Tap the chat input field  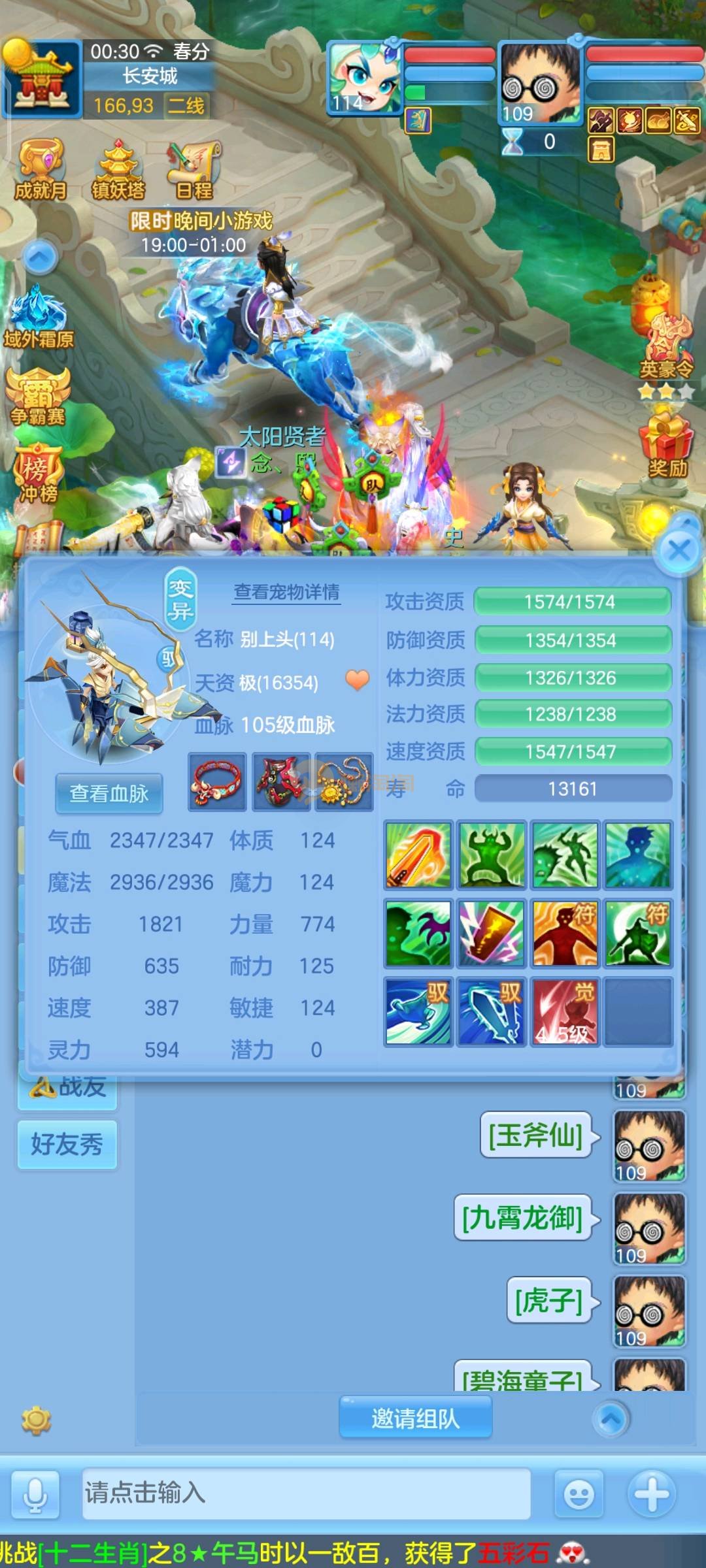(306, 1494)
